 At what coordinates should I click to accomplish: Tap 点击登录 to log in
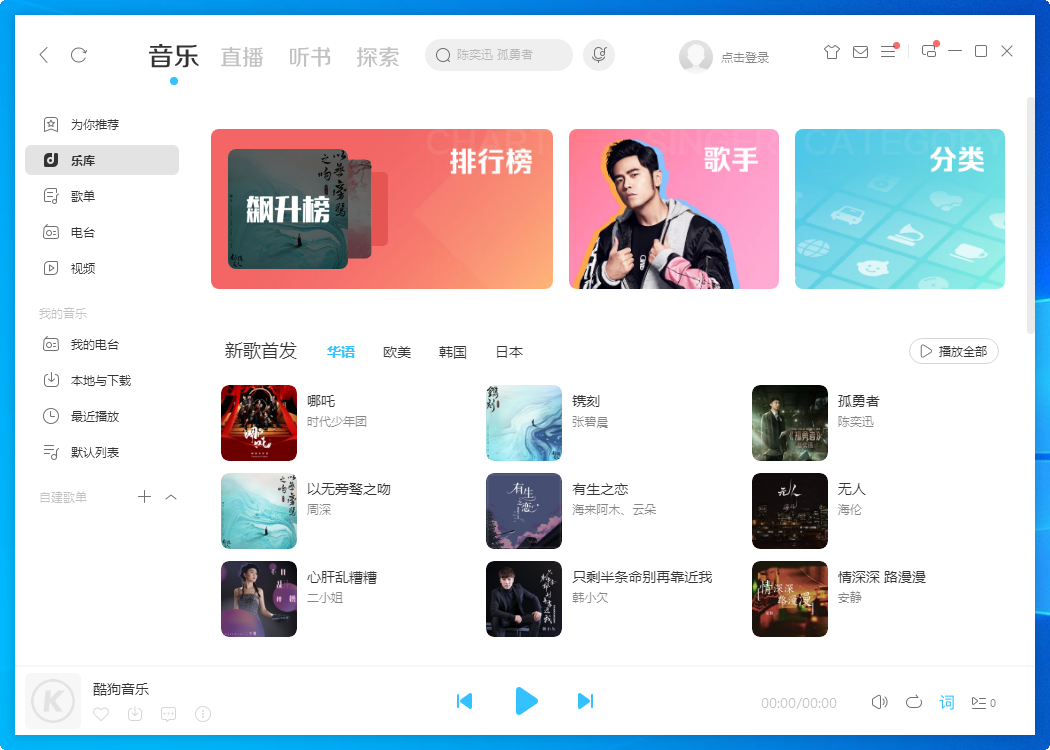tap(745, 58)
